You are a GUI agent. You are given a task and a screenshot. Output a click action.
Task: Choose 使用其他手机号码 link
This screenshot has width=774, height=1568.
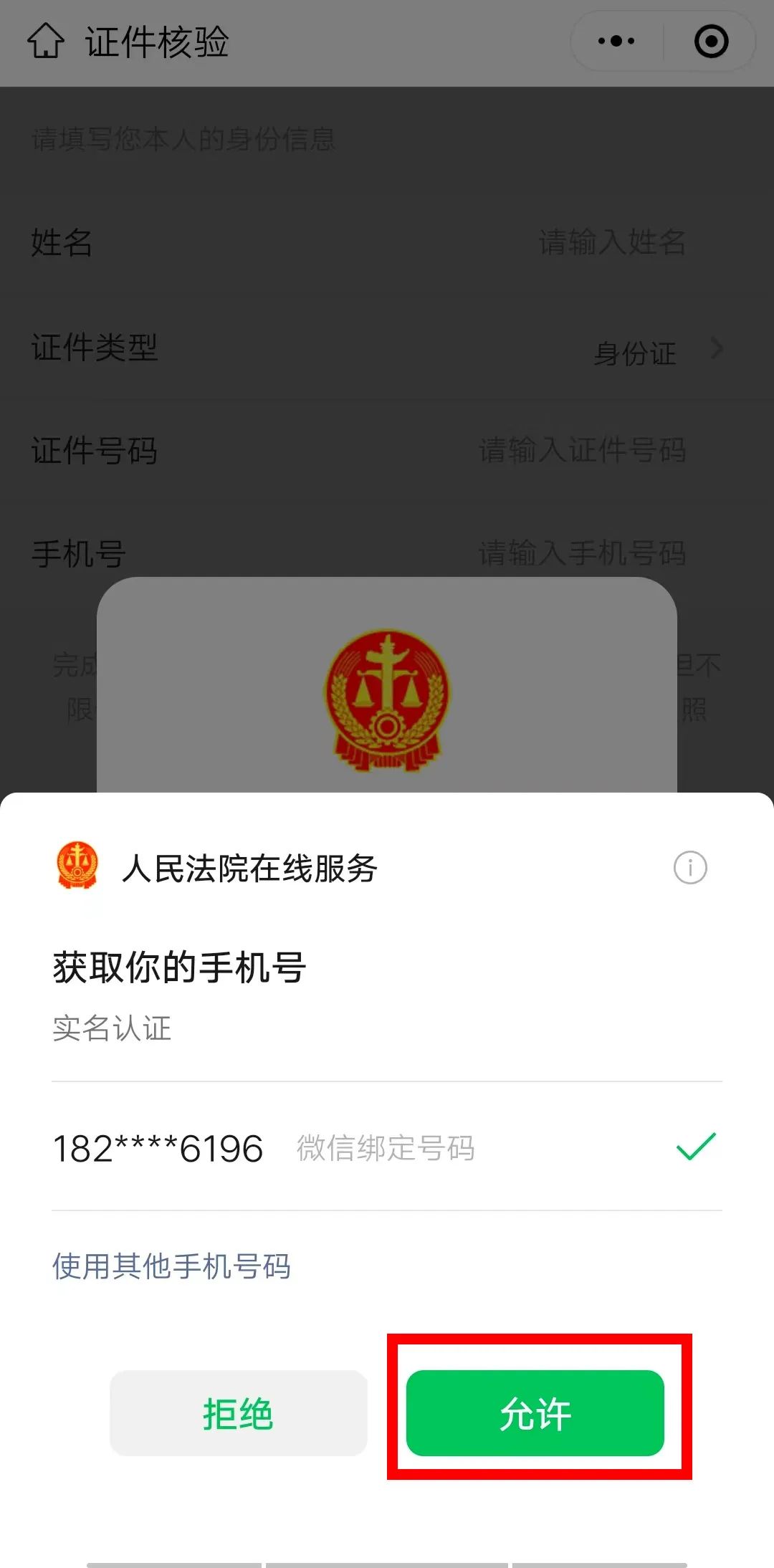click(171, 1266)
